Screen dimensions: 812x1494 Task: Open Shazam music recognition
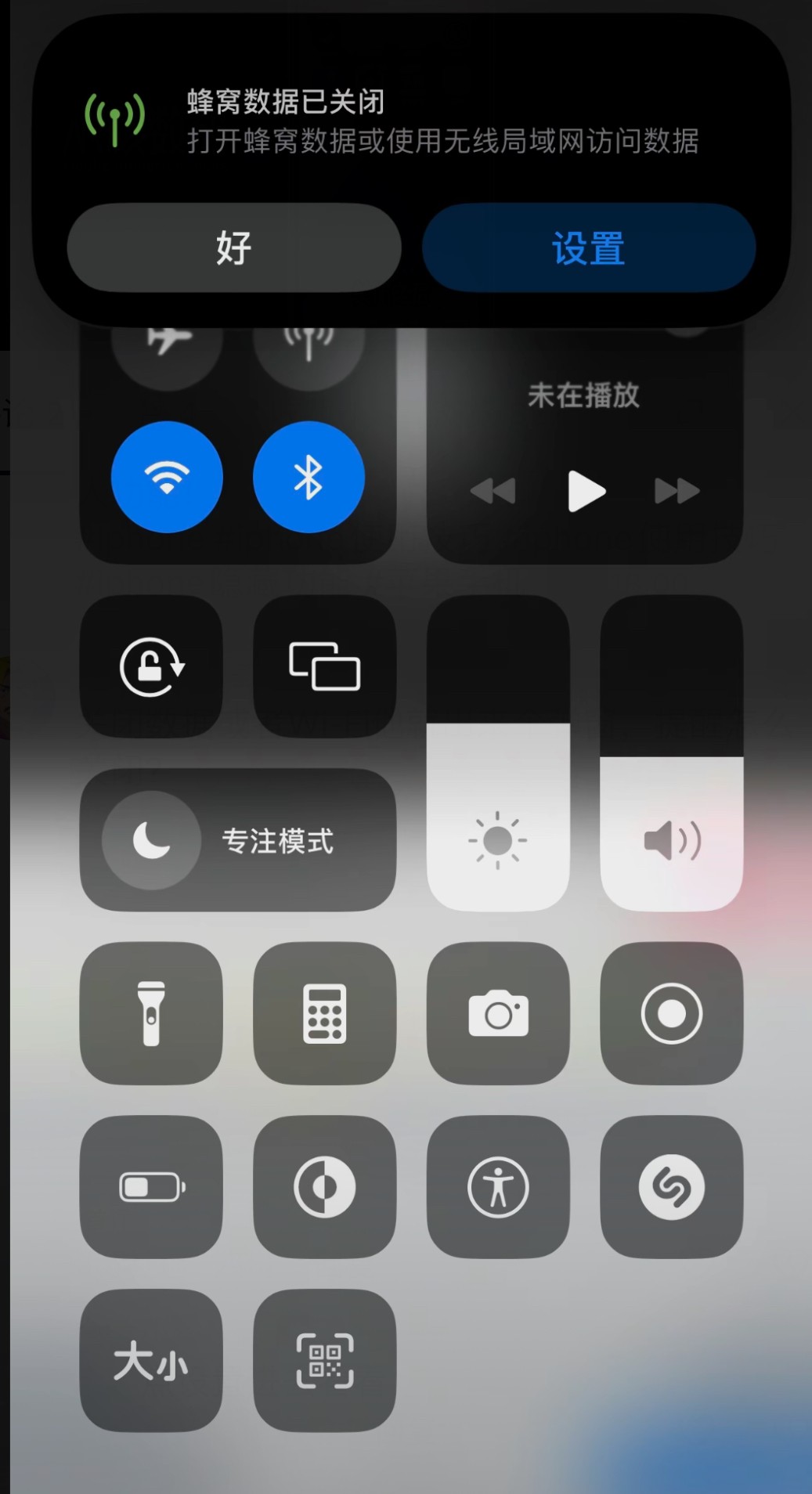(671, 1187)
